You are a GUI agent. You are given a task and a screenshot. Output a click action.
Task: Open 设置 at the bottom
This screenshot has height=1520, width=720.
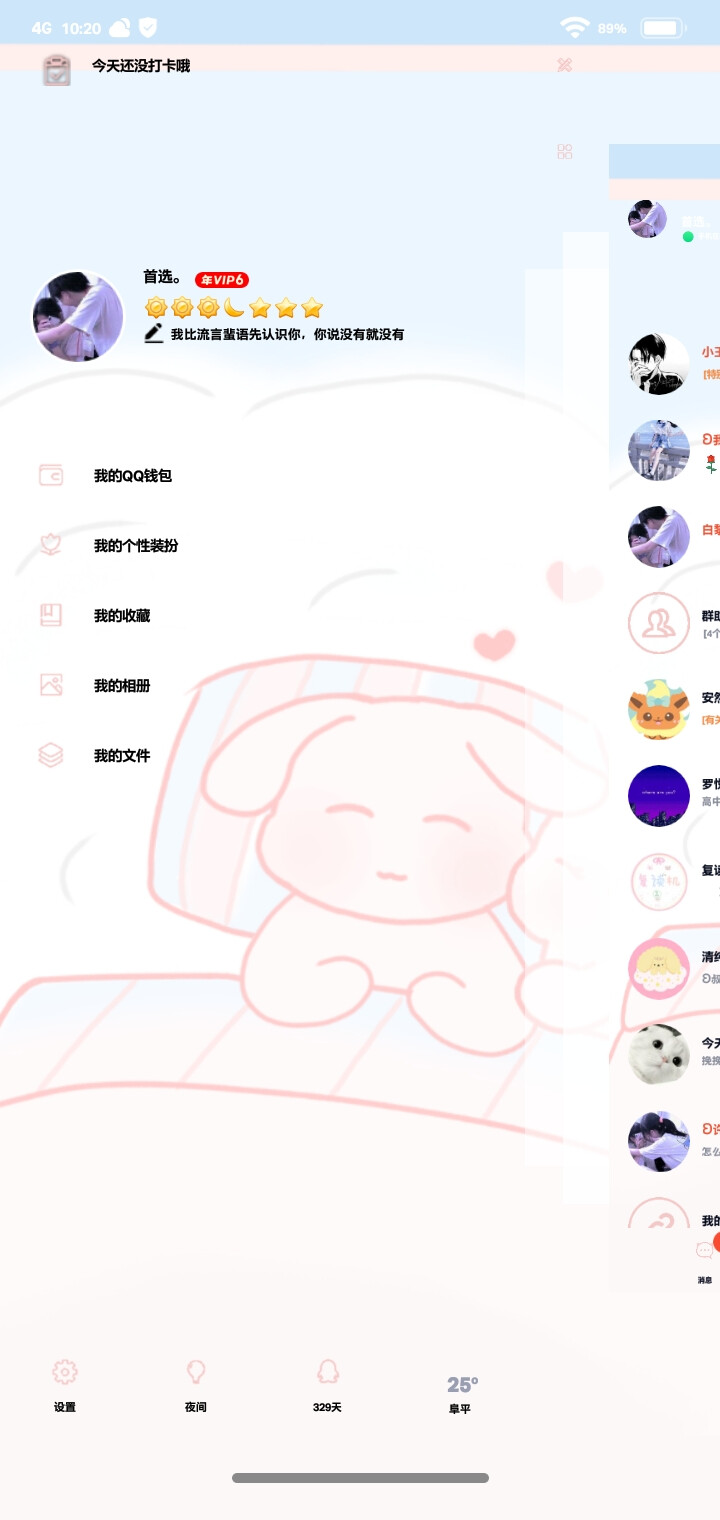pos(65,1384)
